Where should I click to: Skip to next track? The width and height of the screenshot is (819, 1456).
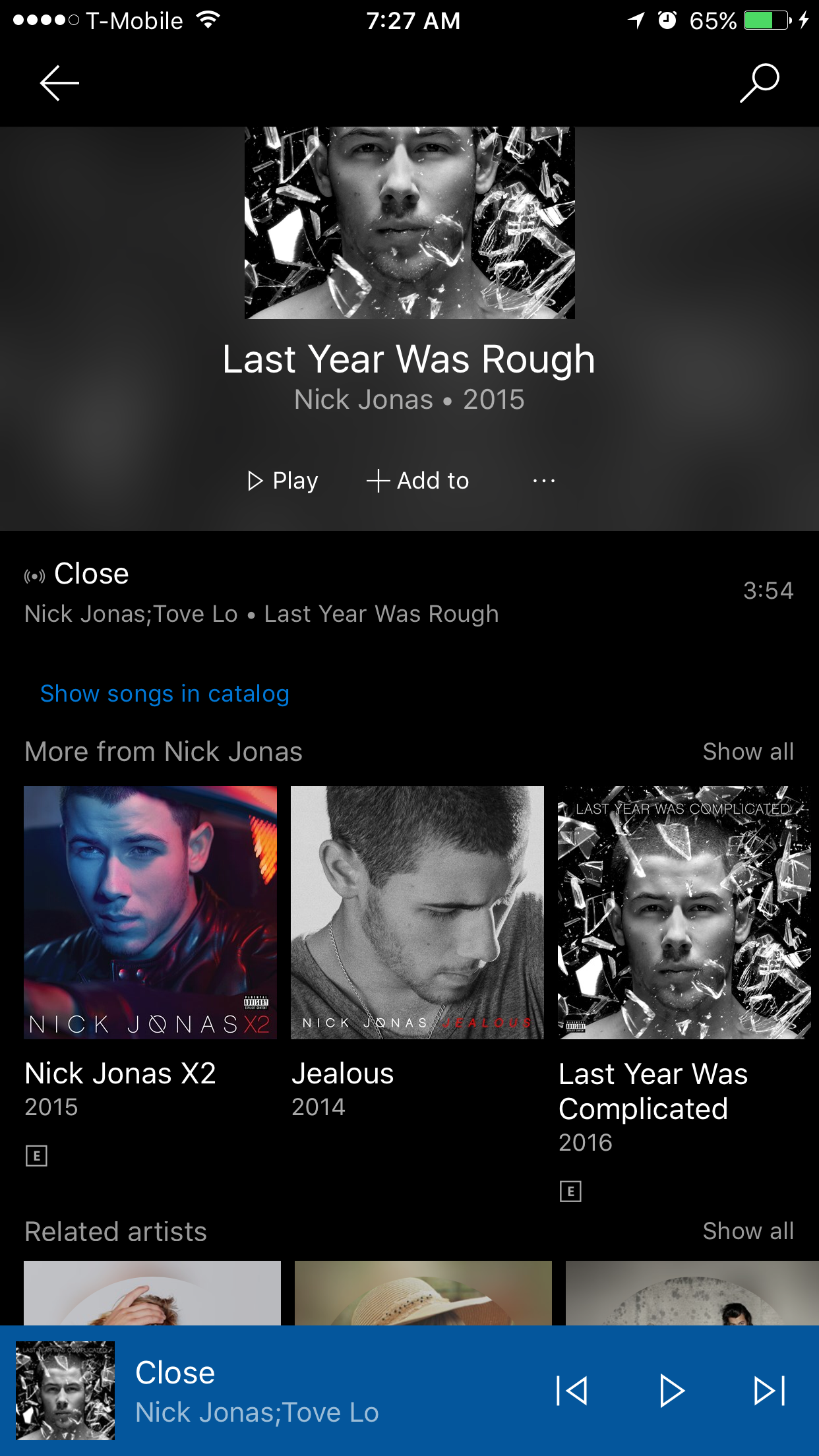point(770,1391)
